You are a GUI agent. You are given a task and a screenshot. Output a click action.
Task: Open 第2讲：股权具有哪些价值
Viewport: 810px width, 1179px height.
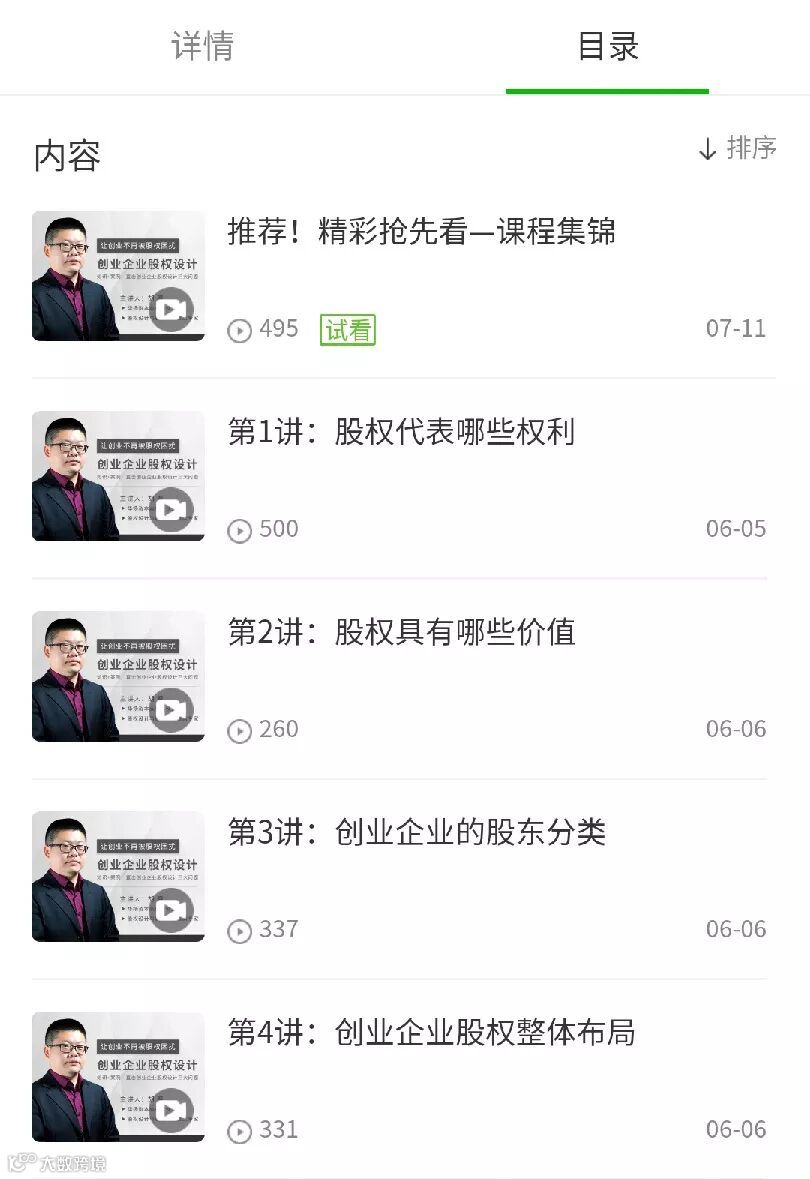coord(400,633)
